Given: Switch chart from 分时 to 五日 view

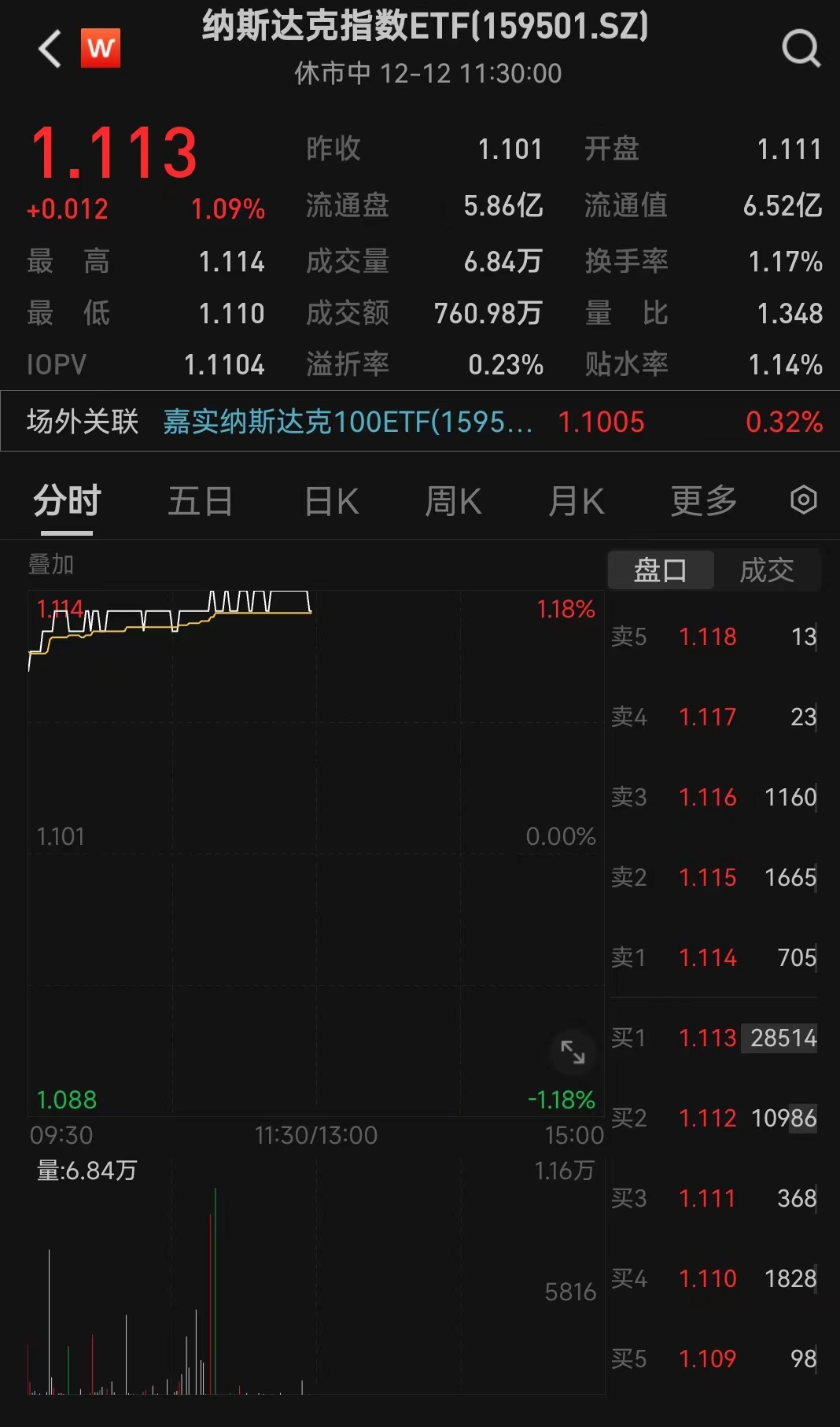Looking at the screenshot, I should pyautogui.click(x=201, y=500).
